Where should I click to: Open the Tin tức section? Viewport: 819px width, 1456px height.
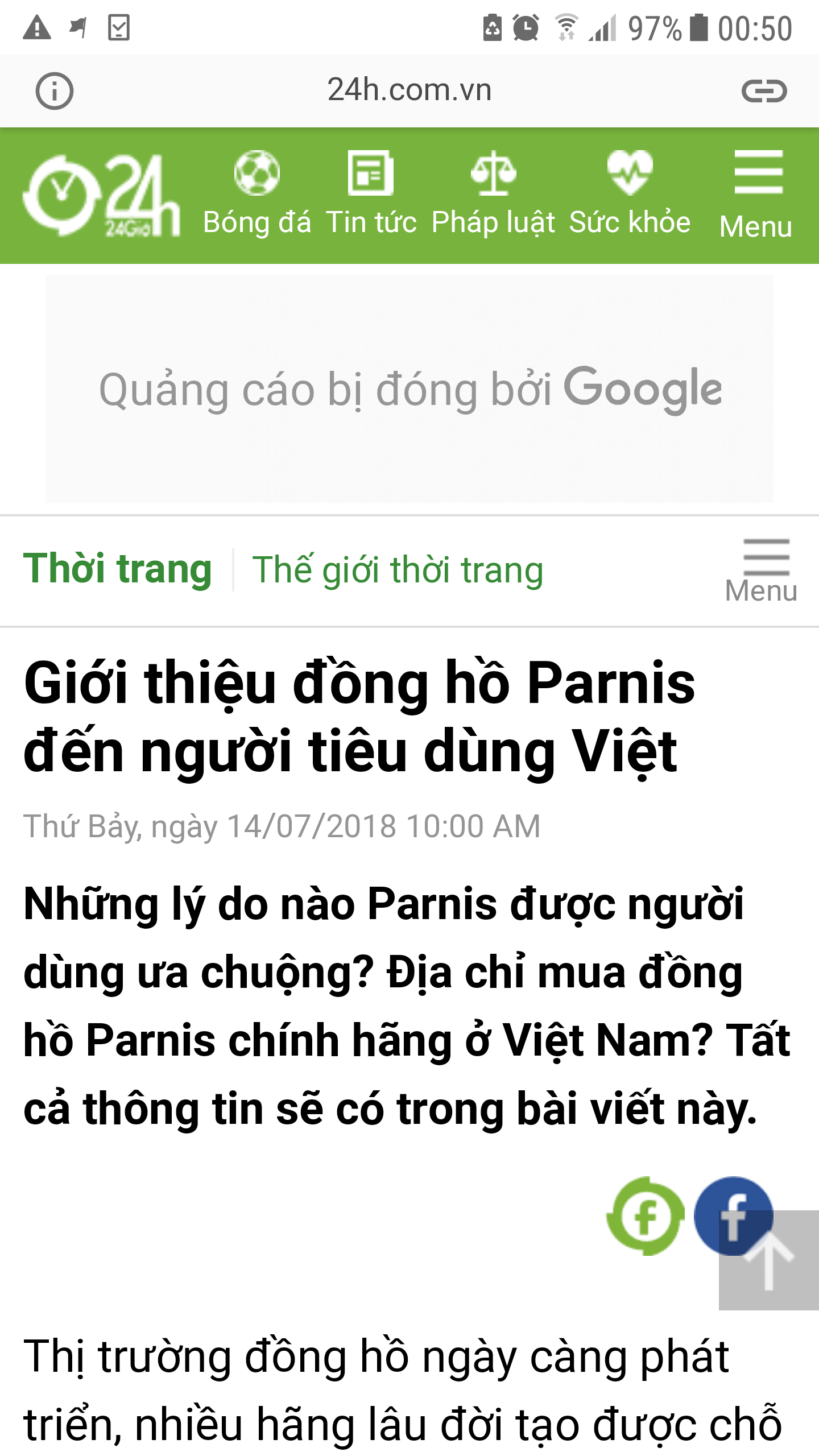(371, 193)
